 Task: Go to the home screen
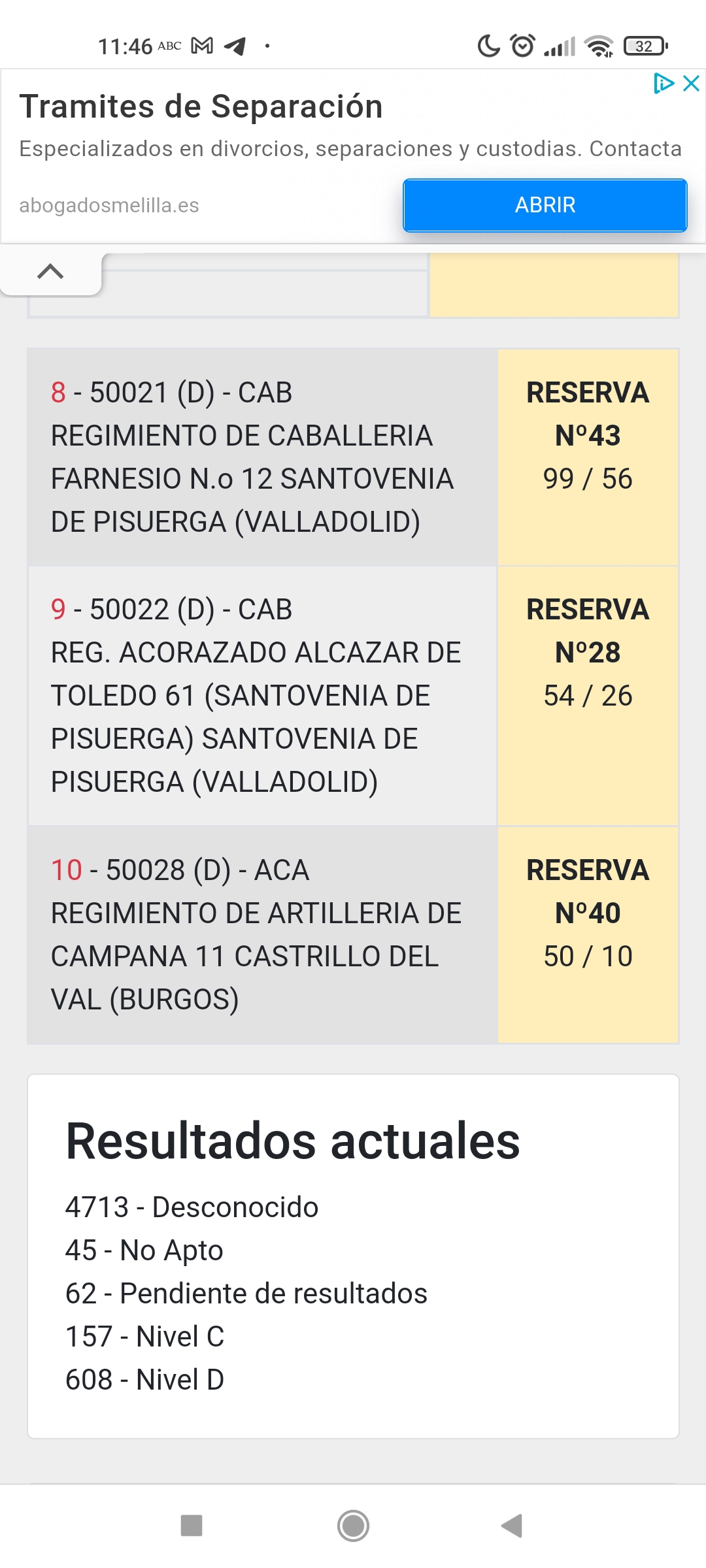click(353, 1526)
